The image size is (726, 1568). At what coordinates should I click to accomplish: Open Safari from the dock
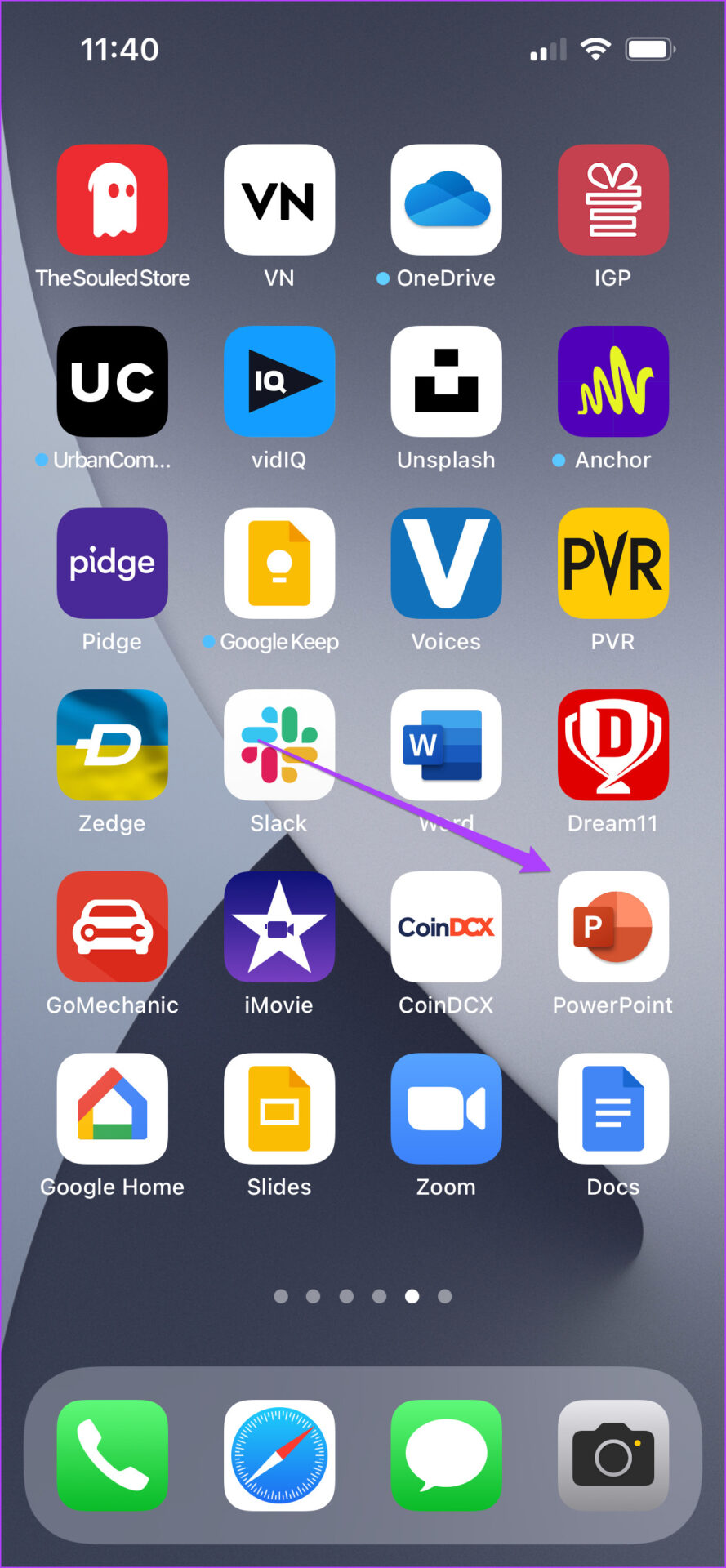coord(278,1455)
